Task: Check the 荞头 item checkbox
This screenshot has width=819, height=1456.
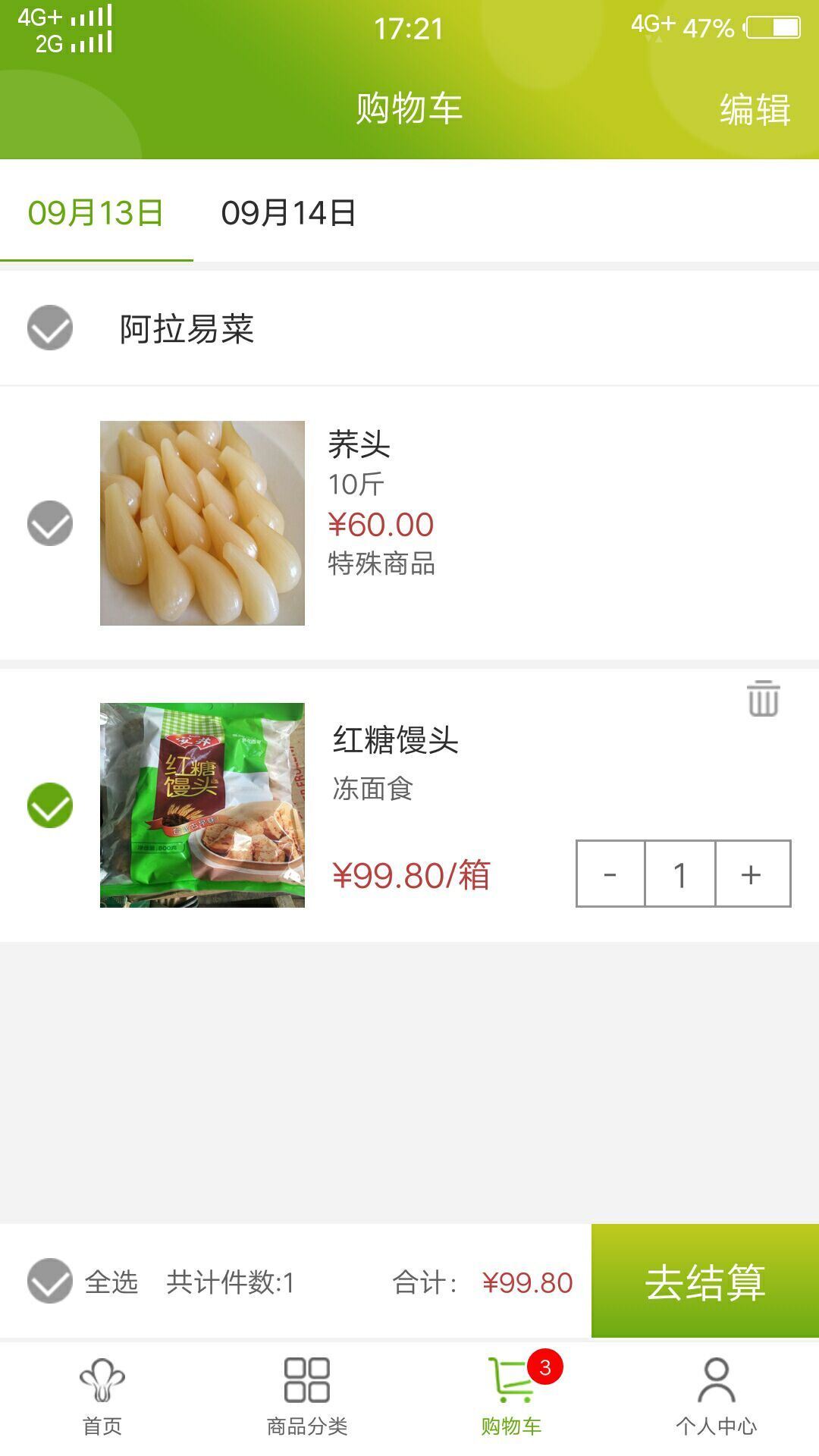Action: click(50, 523)
